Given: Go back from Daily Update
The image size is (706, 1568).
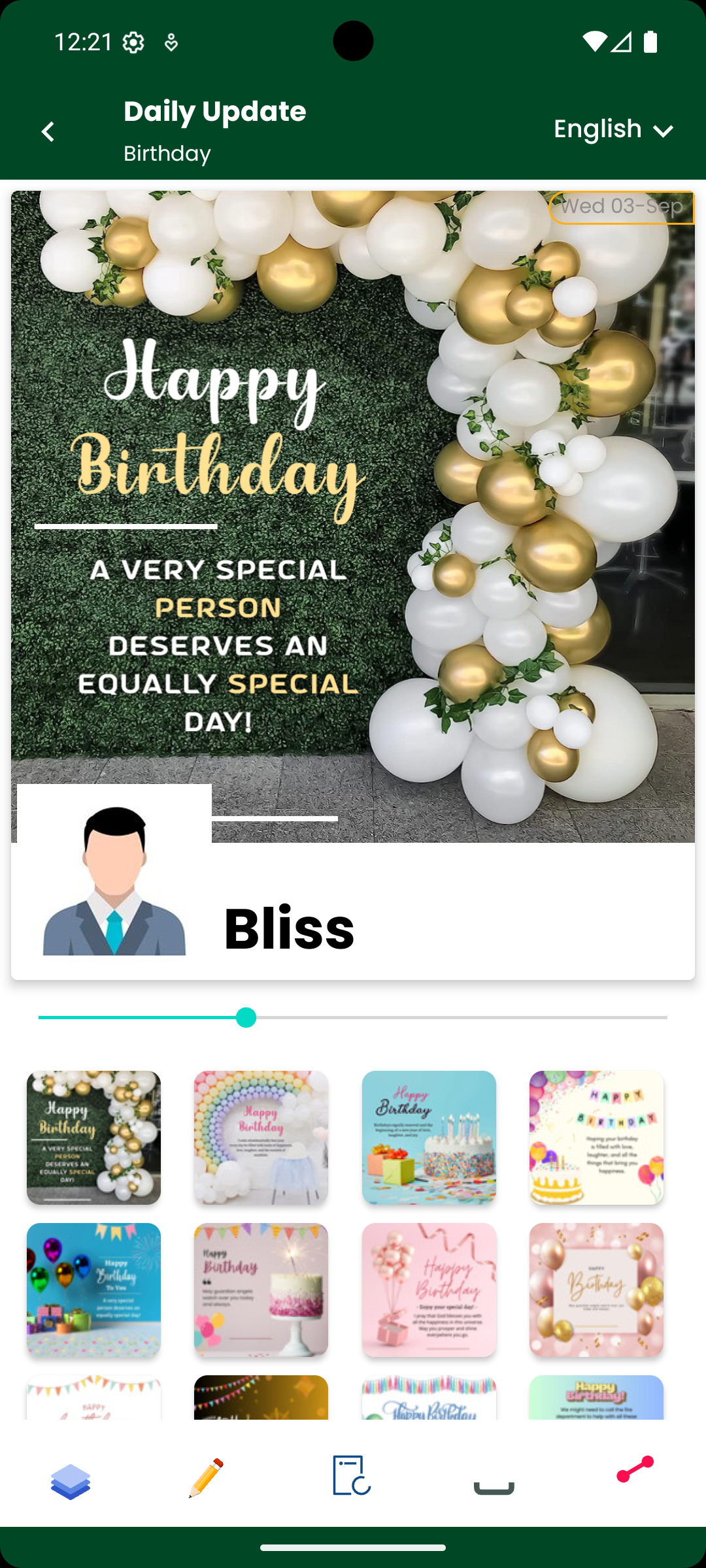Looking at the screenshot, I should (x=48, y=131).
